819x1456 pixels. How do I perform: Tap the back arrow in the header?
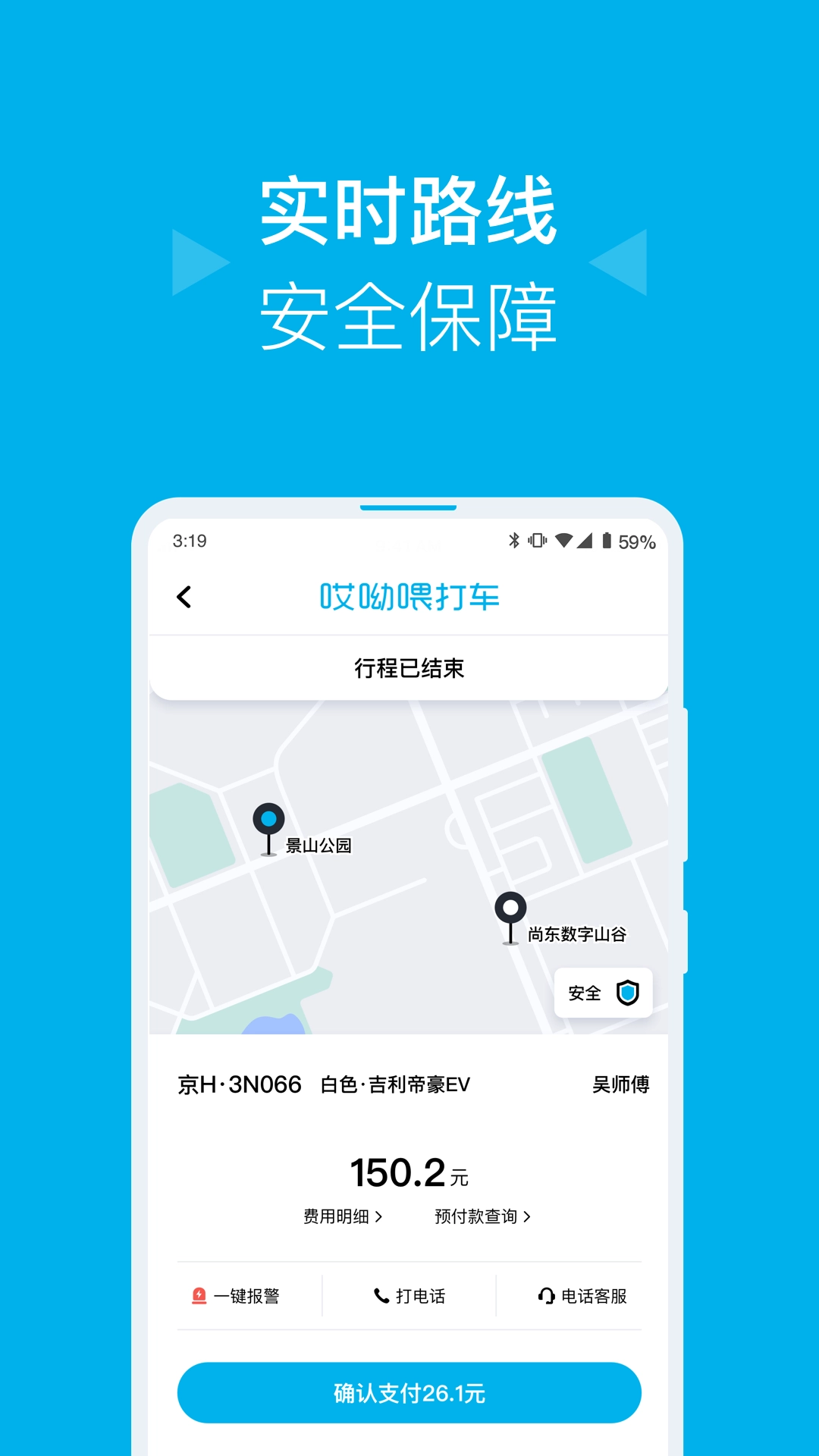pos(184,598)
